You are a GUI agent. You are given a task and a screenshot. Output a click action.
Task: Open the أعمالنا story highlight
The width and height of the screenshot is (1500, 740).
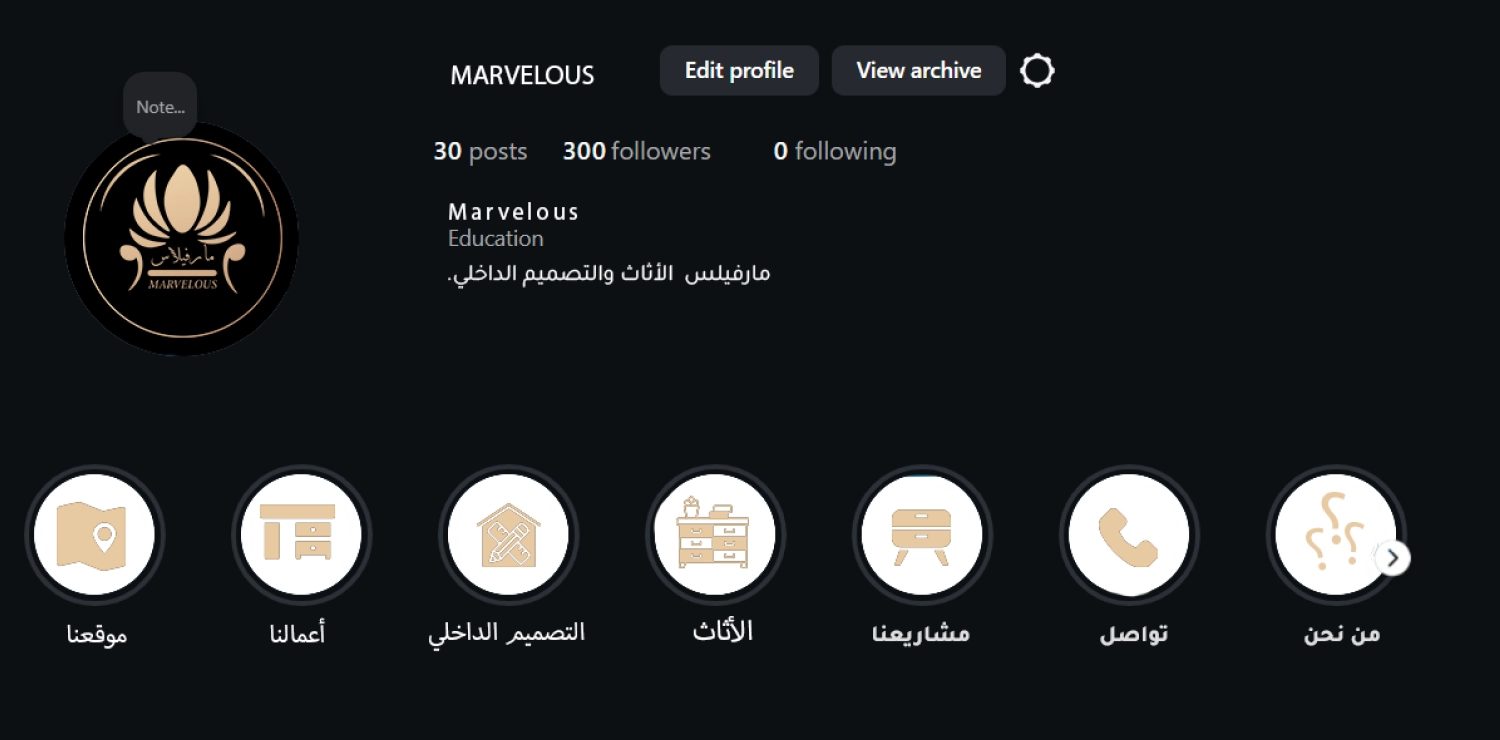coord(301,535)
